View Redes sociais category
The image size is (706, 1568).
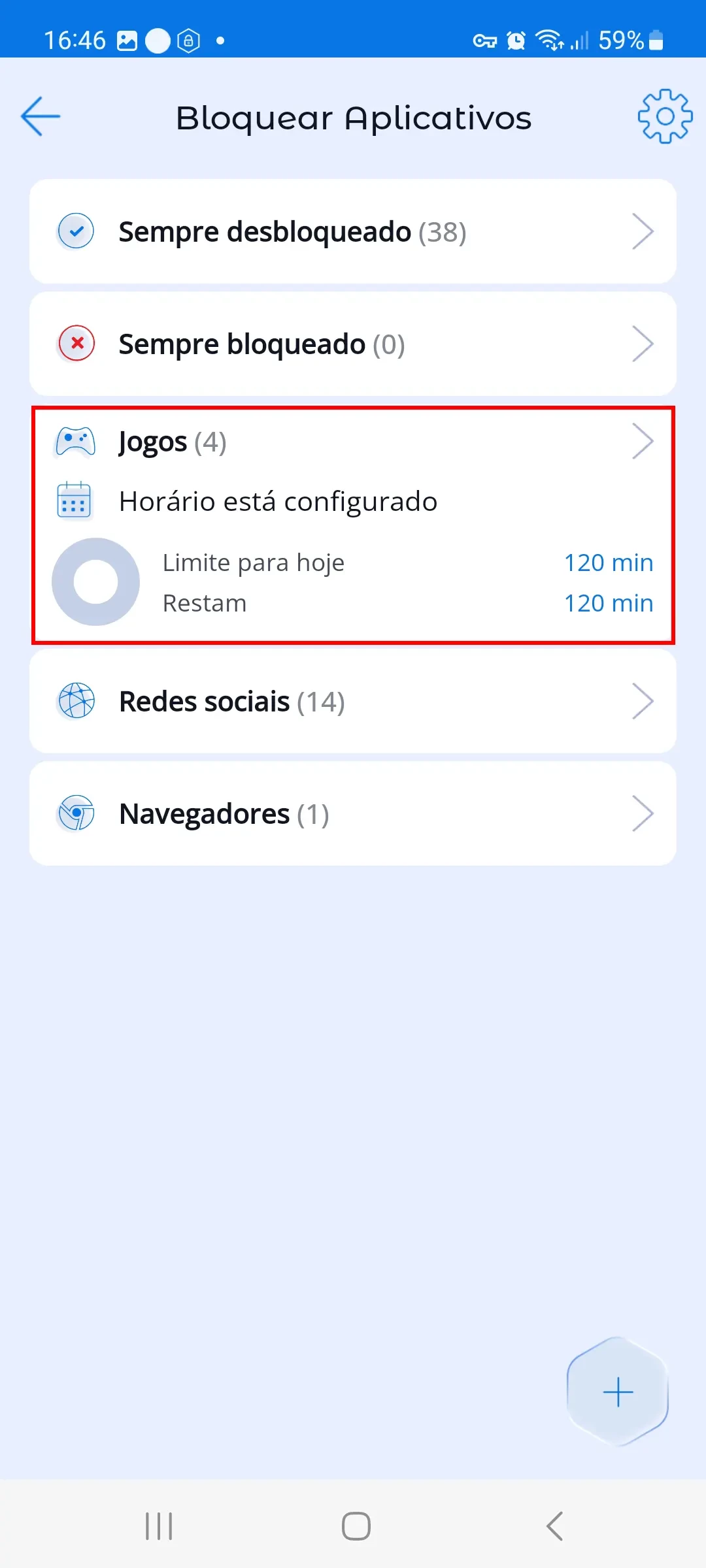(x=353, y=702)
